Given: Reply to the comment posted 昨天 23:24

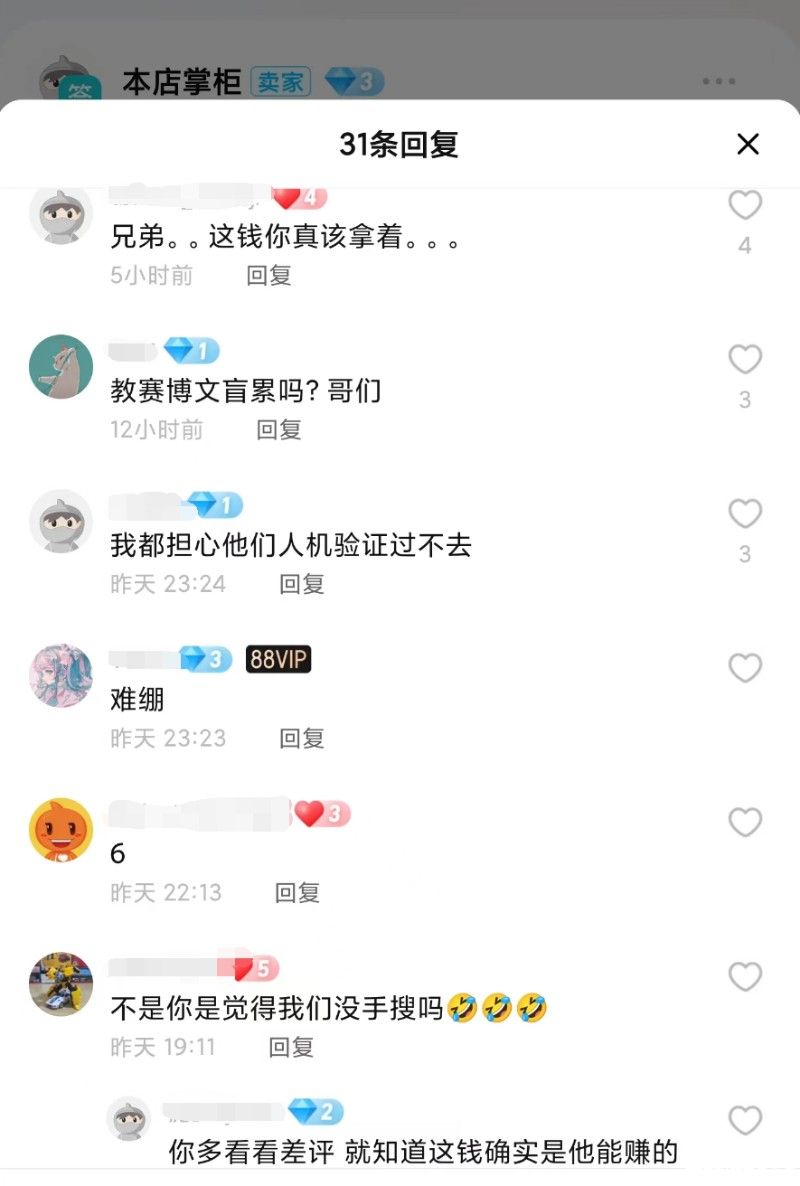Looking at the screenshot, I should (302, 584).
